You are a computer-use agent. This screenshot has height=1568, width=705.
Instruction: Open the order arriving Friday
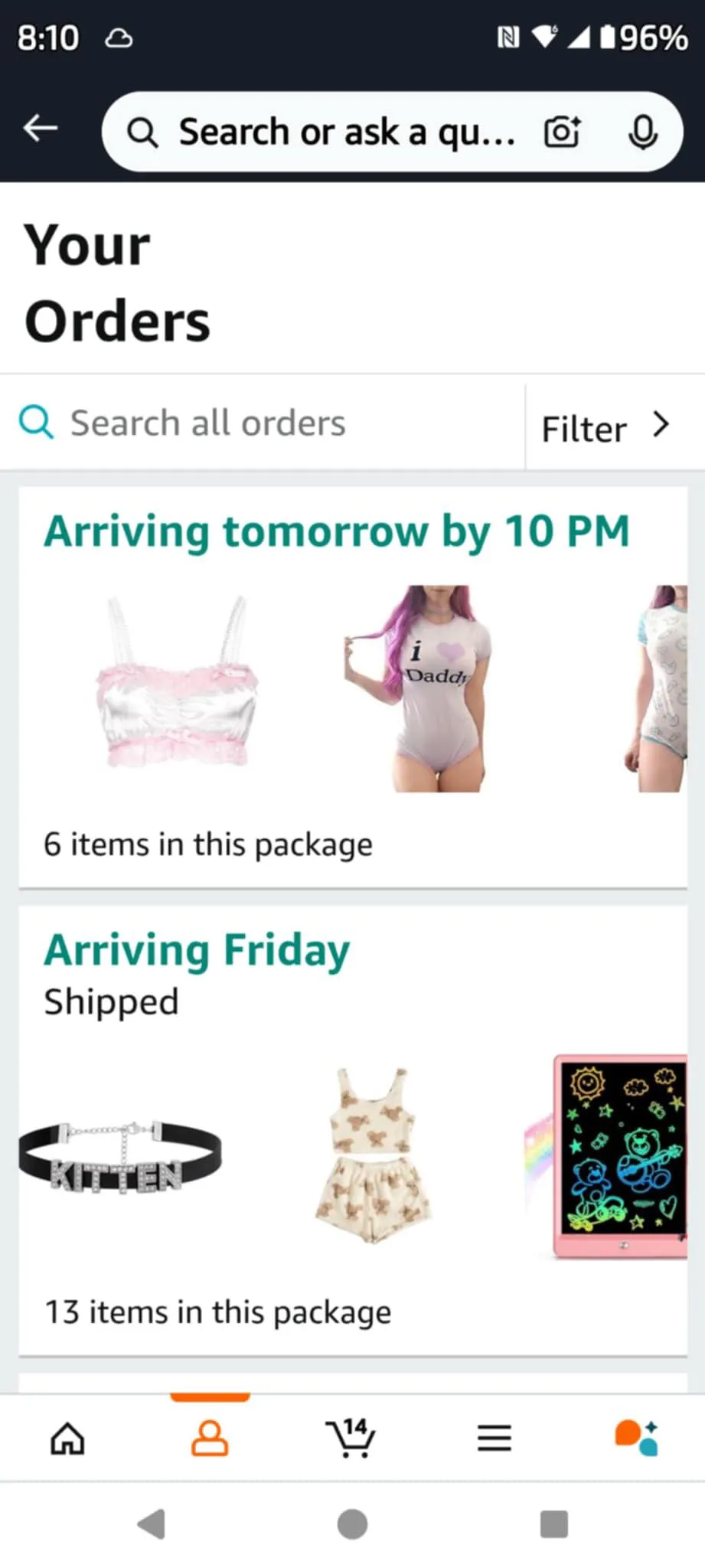click(197, 950)
